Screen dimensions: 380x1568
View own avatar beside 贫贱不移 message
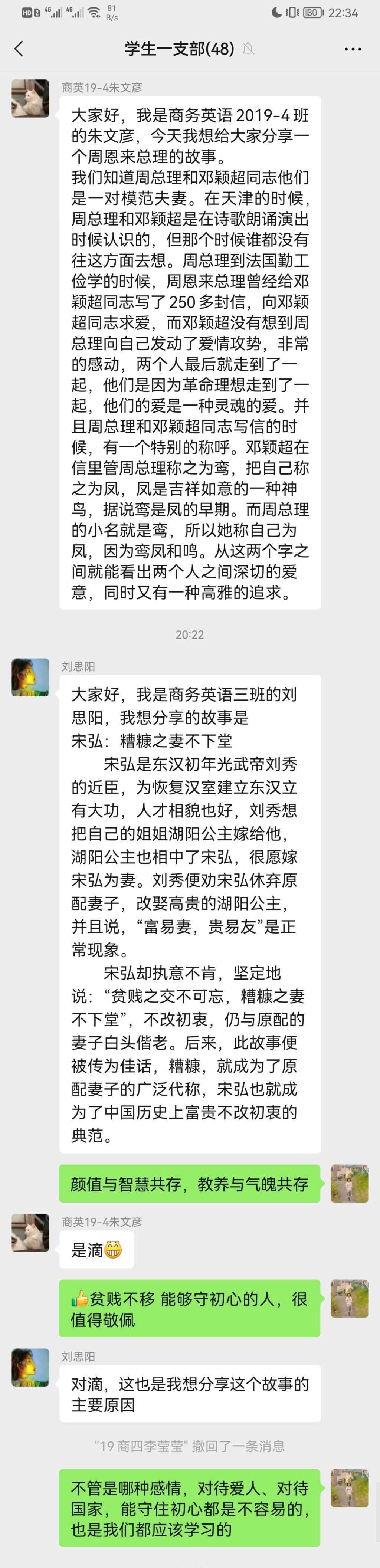pos(349,1298)
